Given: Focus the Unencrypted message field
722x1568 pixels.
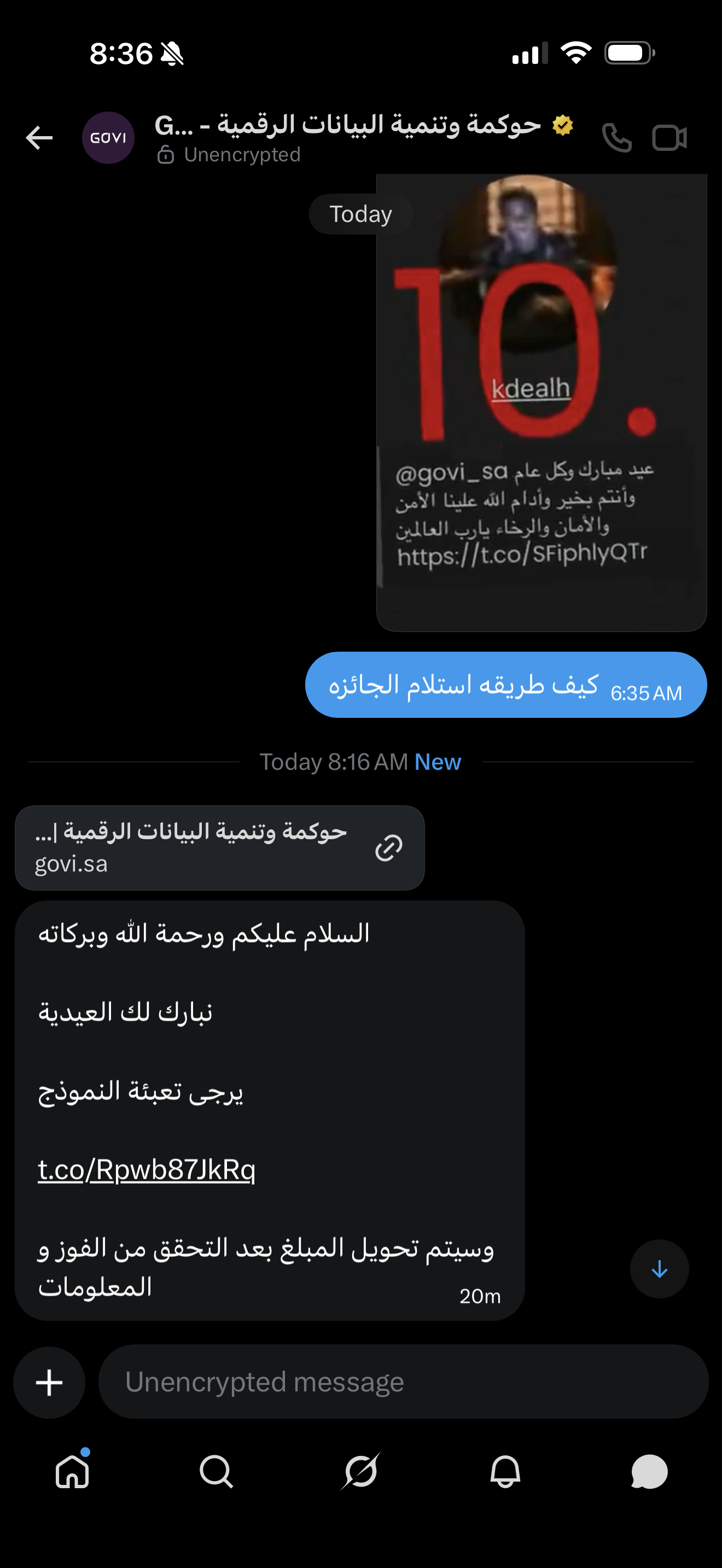Looking at the screenshot, I should point(402,1382).
